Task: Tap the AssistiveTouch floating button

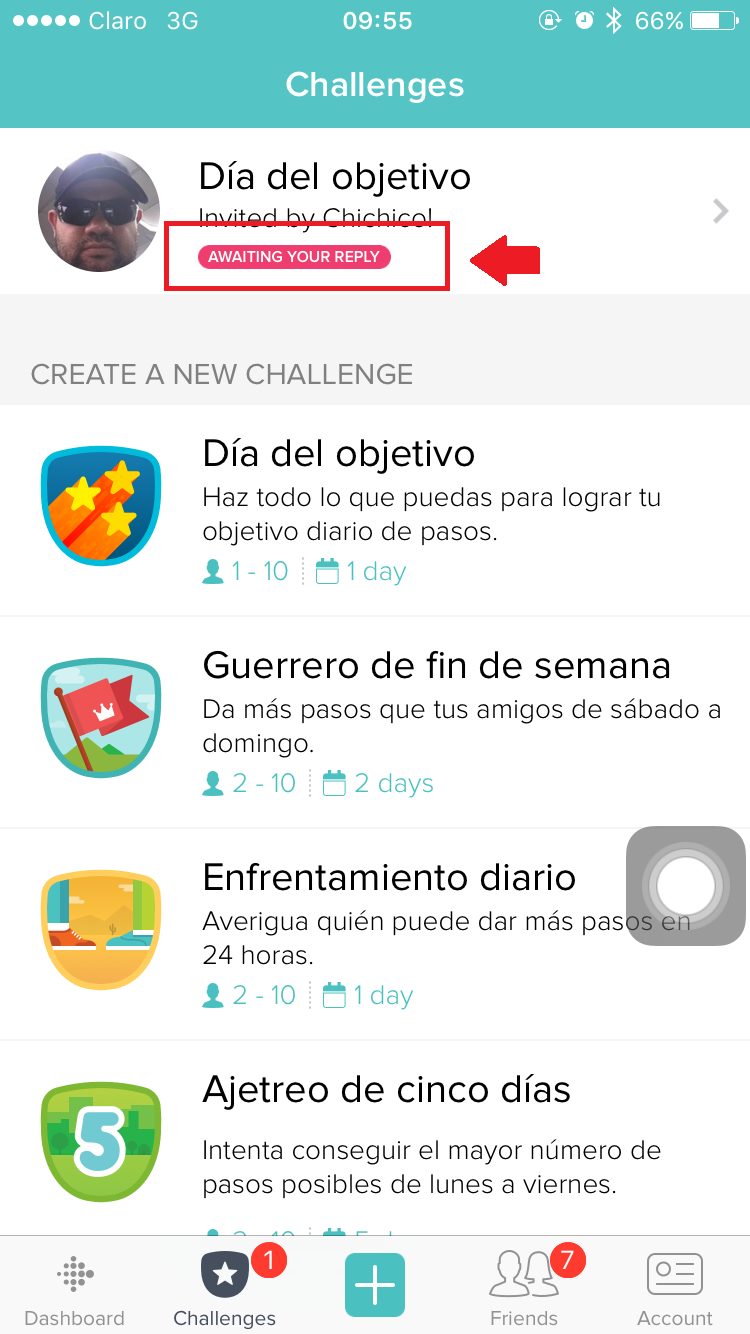Action: click(x=686, y=886)
